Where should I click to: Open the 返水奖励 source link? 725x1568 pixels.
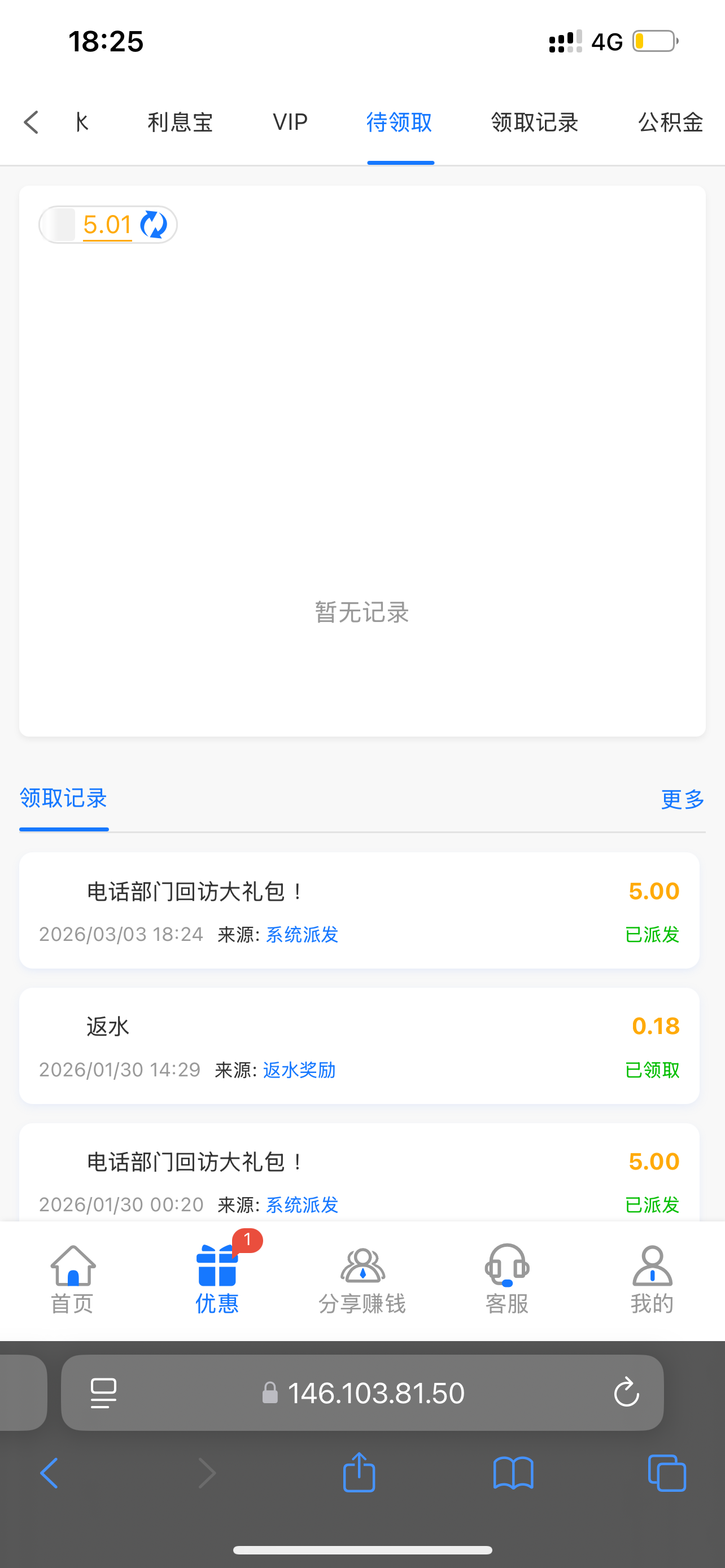coord(299,1070)
